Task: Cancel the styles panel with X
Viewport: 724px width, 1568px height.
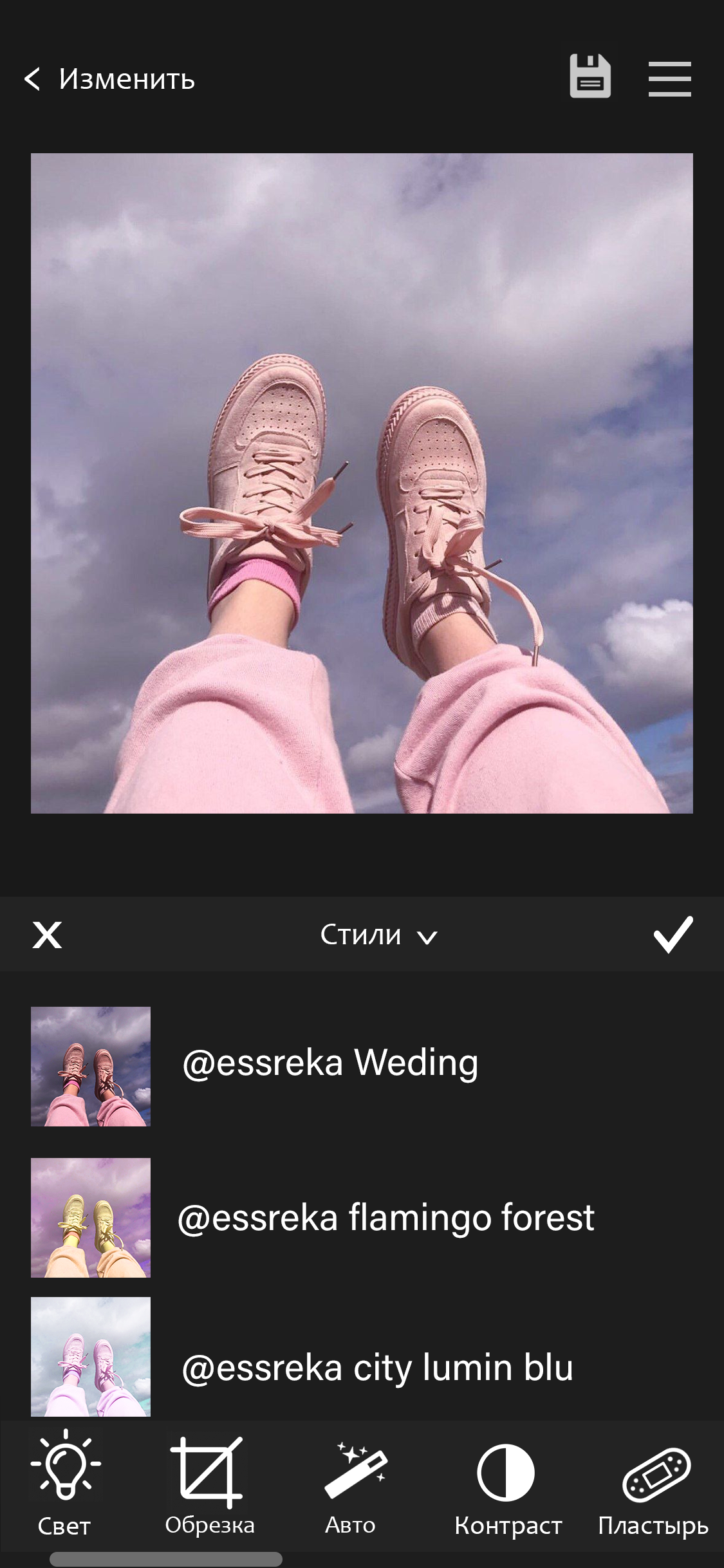Action: 47,935
